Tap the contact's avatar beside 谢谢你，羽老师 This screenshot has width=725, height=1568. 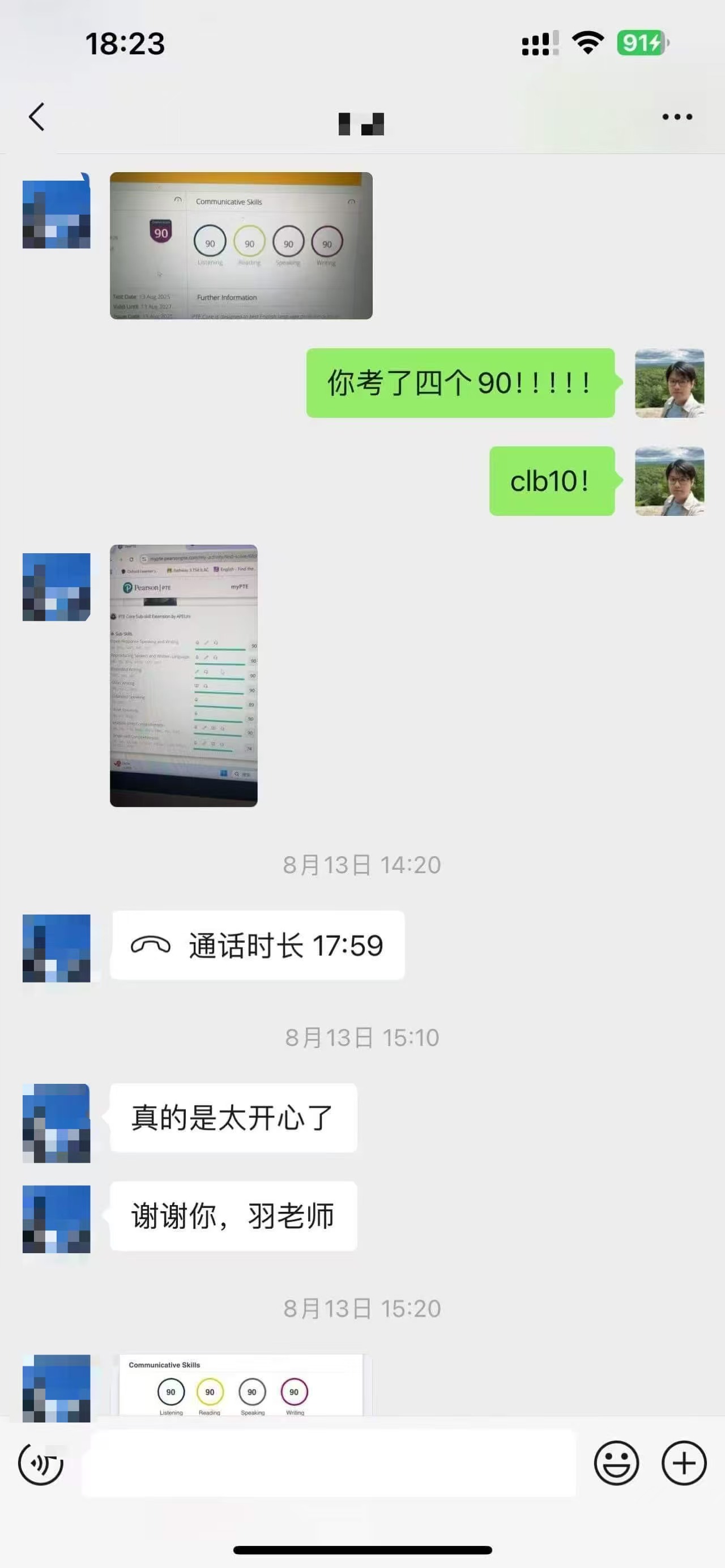(x=56, y=1219)
